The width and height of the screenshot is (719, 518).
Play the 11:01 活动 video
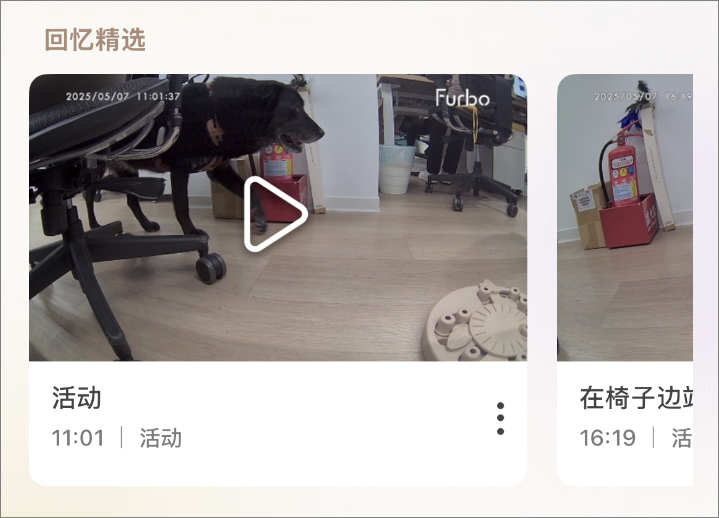point(275,214)
